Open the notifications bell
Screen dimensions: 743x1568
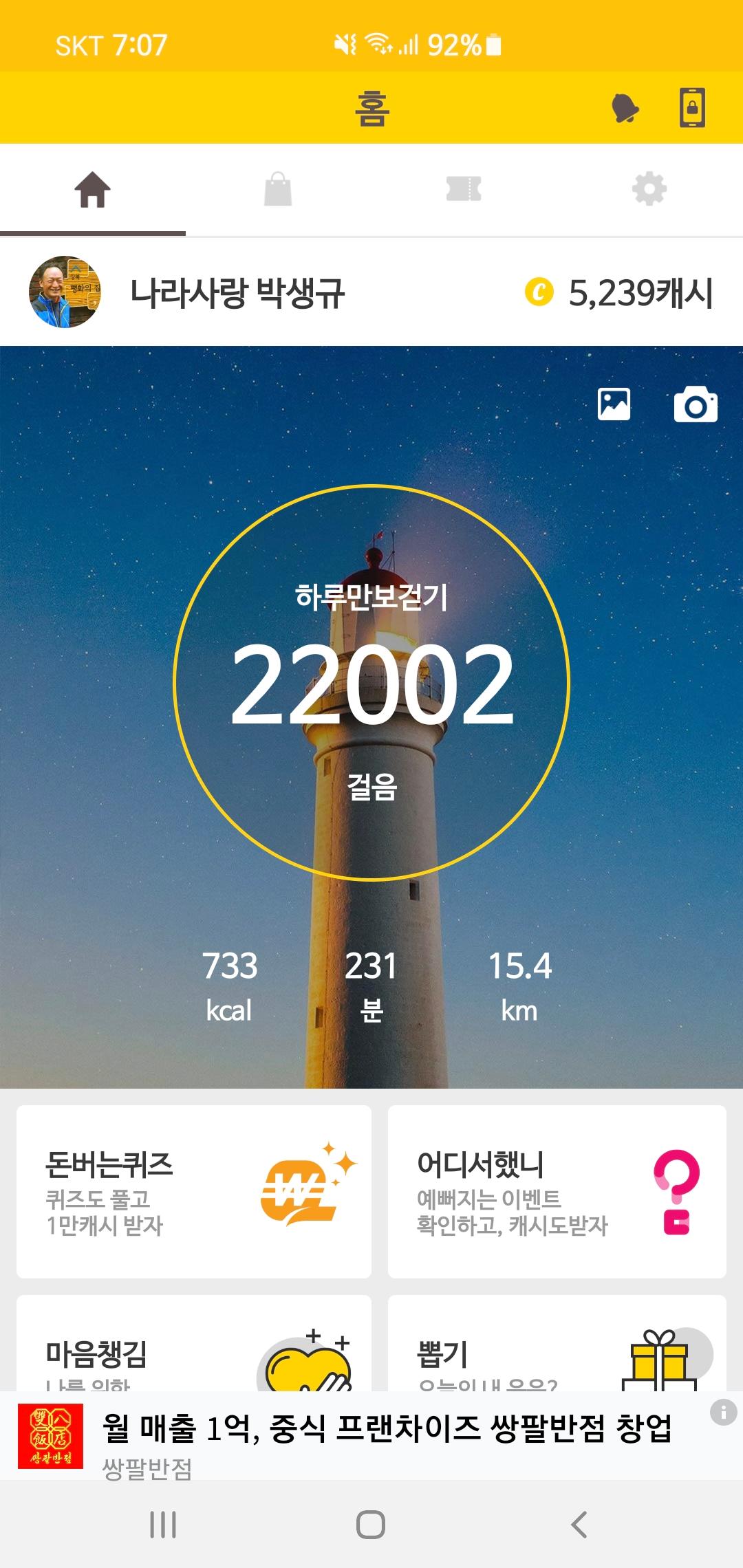point(625,108)
